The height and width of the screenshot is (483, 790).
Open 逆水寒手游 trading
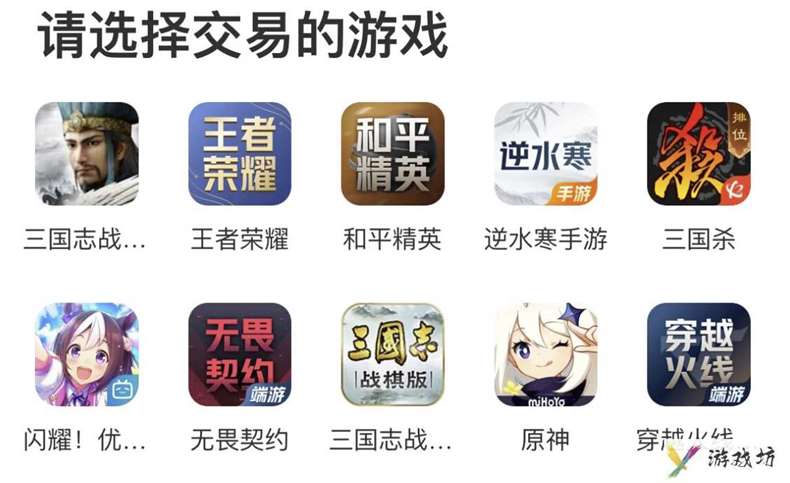545,153
